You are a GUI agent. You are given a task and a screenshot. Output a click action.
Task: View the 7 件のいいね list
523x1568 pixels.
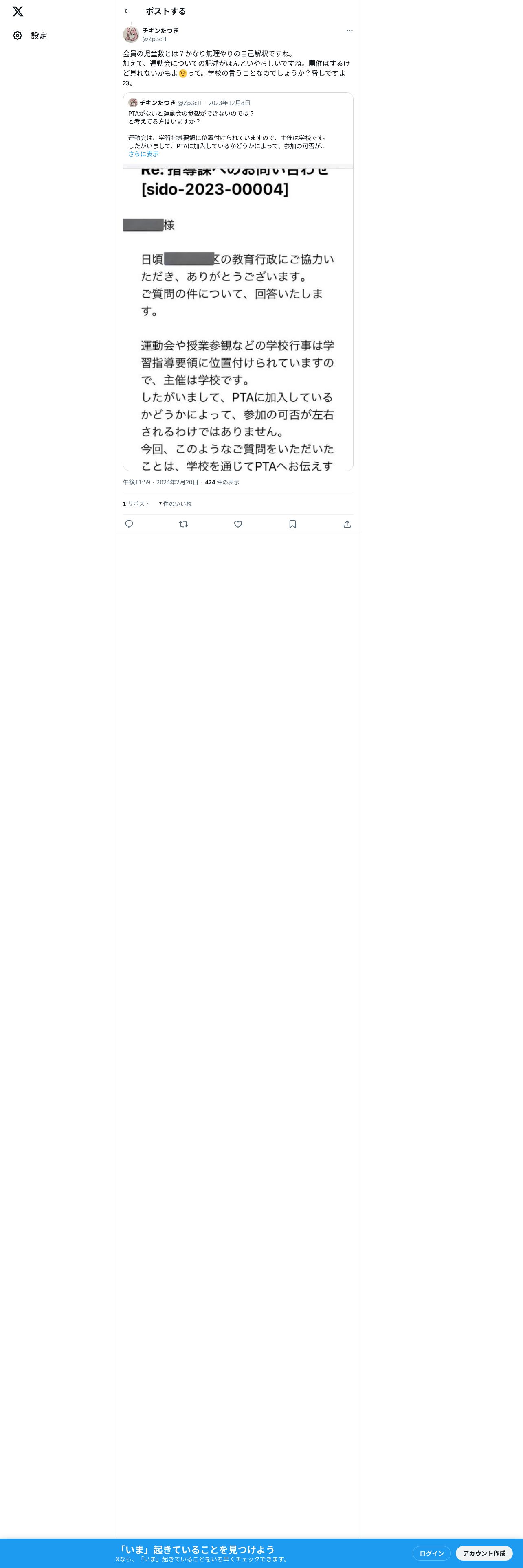175,504
